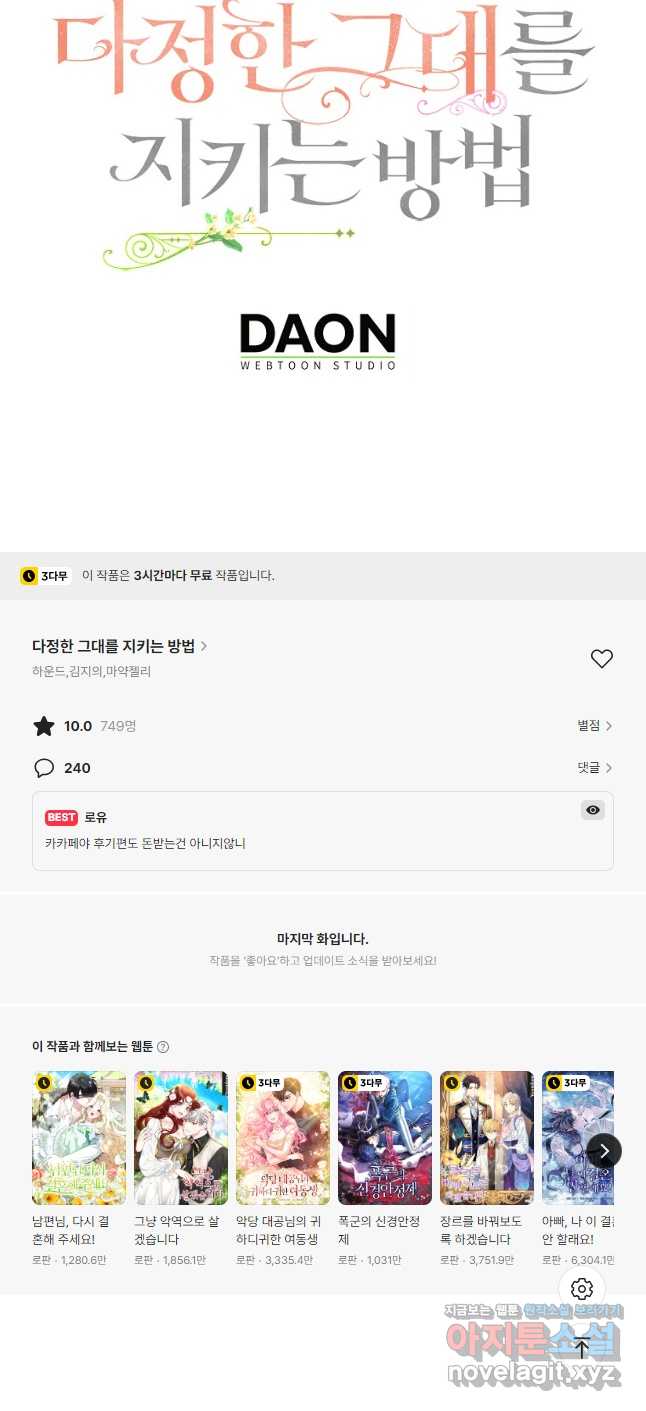Image resolution: width=646 pixels, height=1411 pixels.
Task: Show next recommended webtoons with the arrow
Action: click(604, 1151)
